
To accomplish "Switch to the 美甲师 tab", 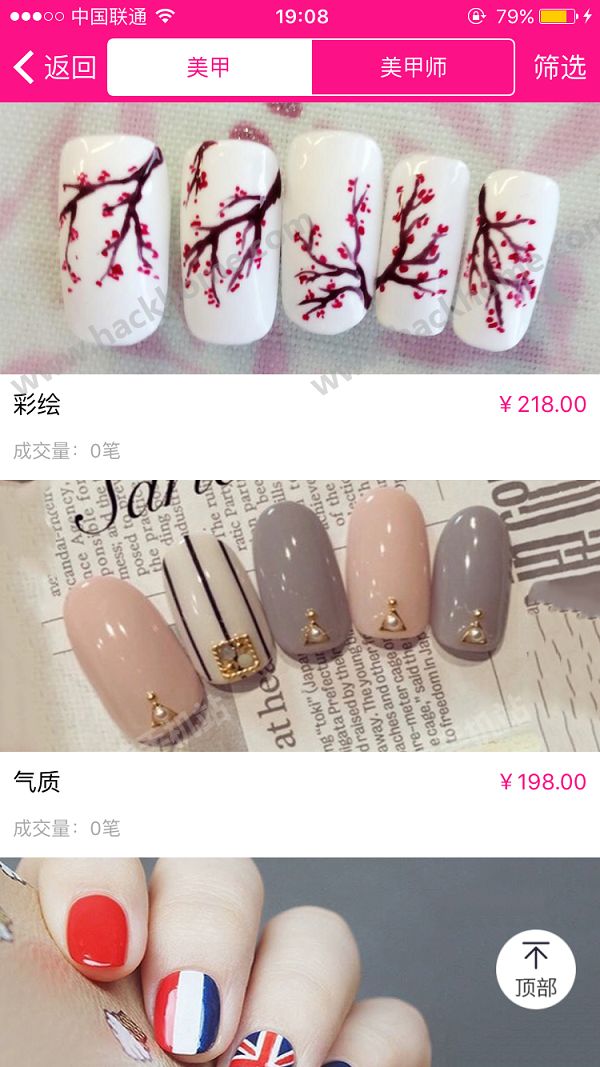I will click(413, 67).
